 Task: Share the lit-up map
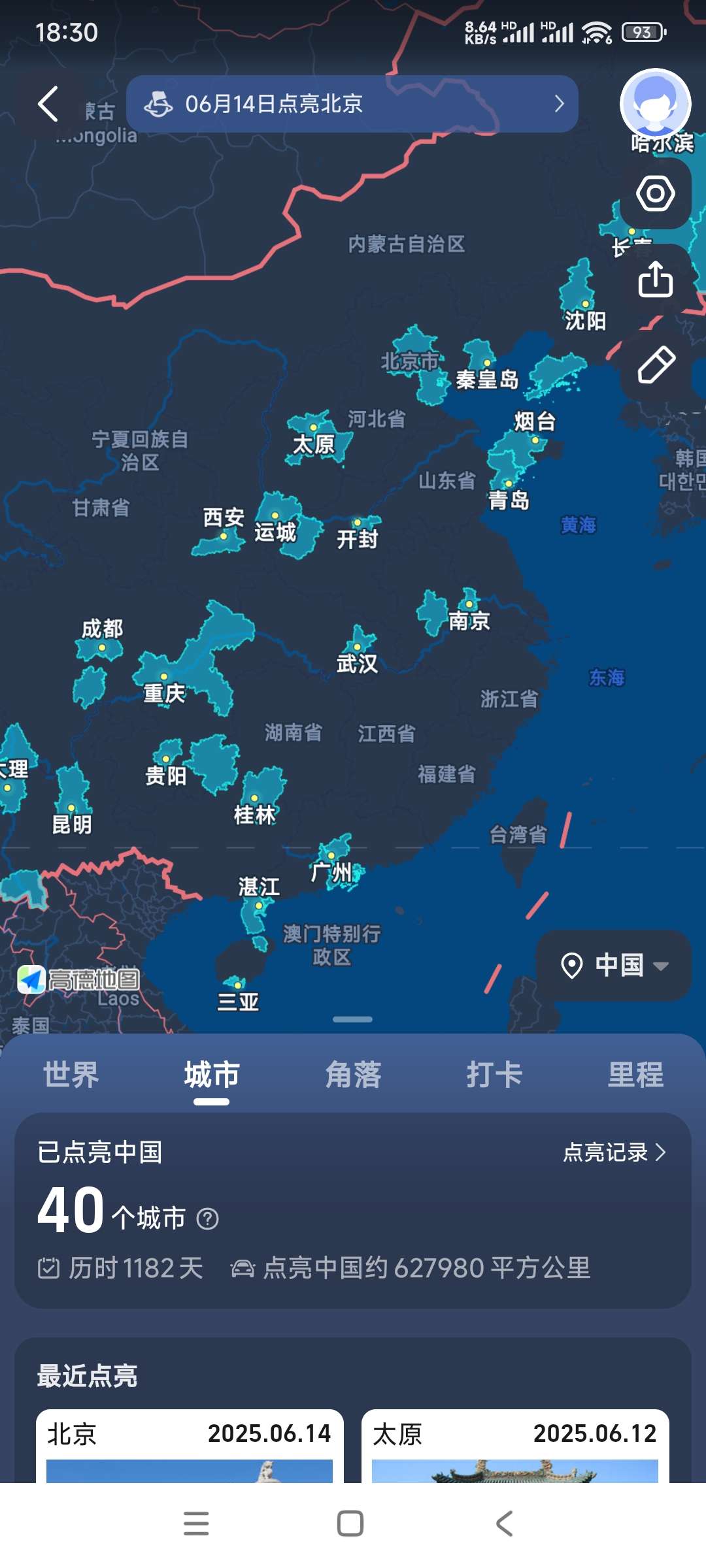tap(655, 280)
